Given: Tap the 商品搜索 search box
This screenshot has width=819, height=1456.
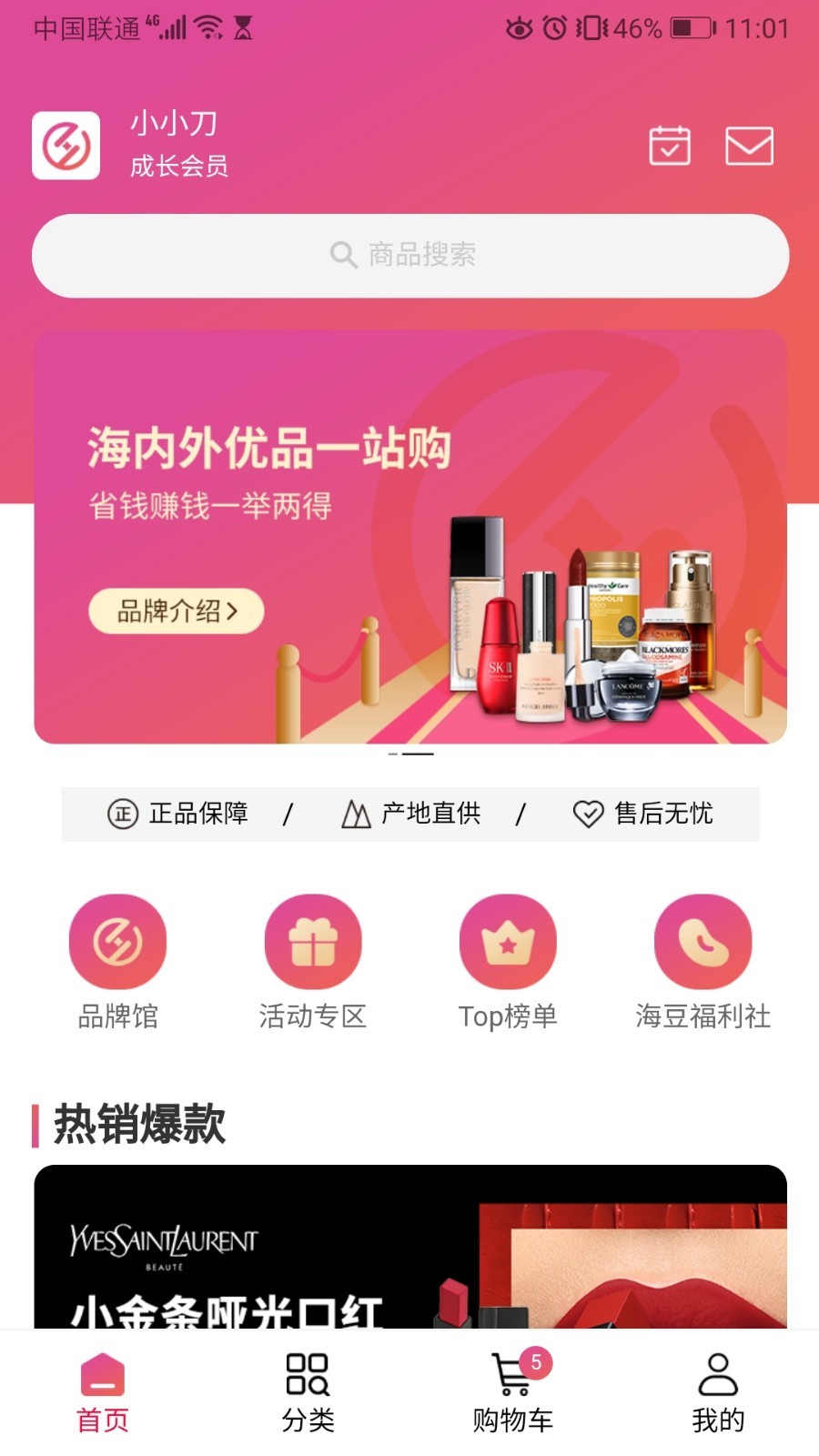Looking at the screenshot, I should point(409,256).
